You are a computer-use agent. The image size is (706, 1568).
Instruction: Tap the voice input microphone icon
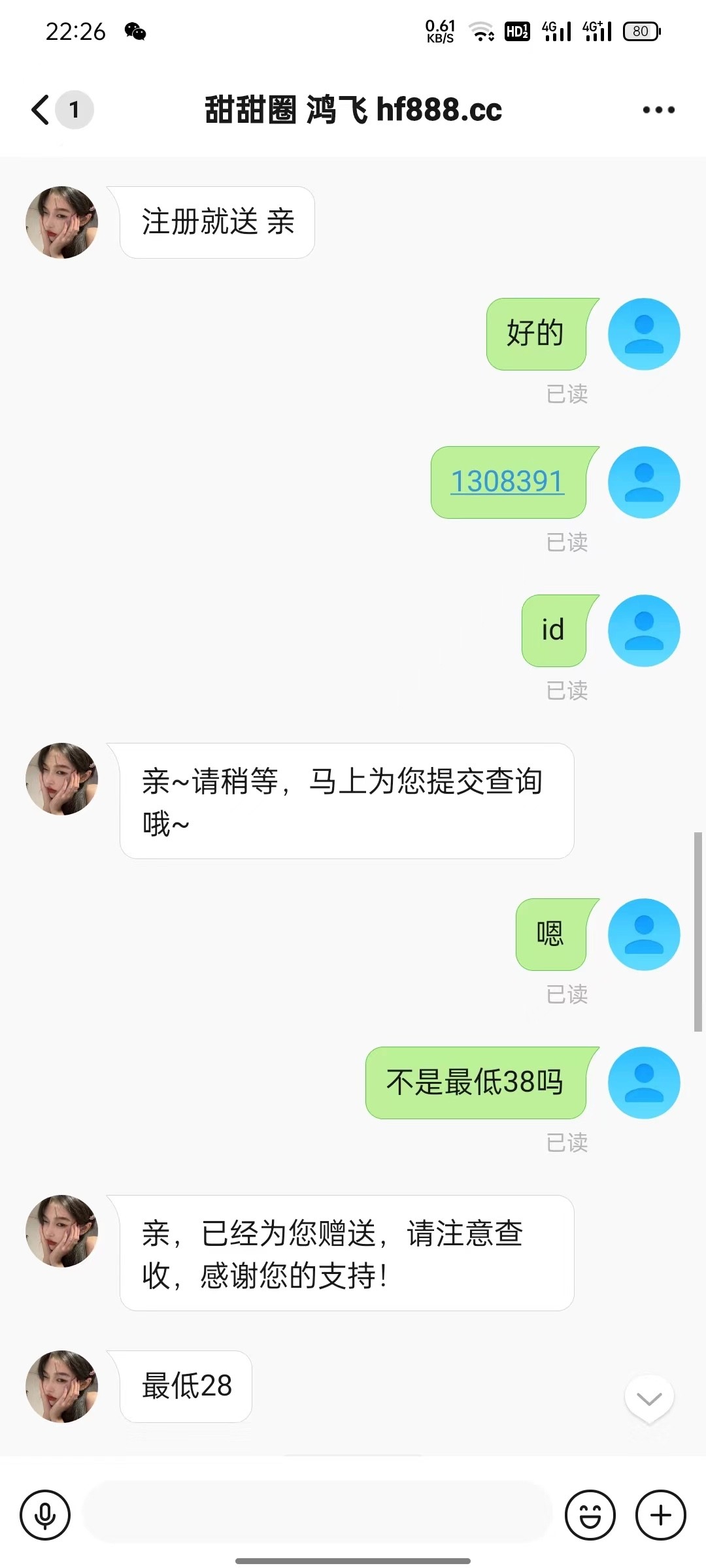tap(45, 1515)
